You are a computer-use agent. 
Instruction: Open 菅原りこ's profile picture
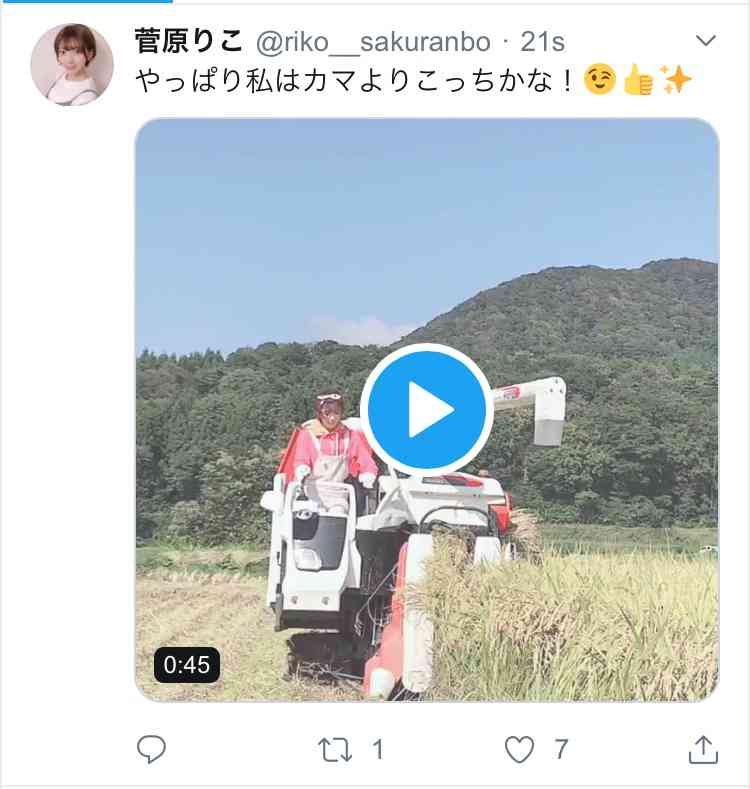[x=71, y=66]
